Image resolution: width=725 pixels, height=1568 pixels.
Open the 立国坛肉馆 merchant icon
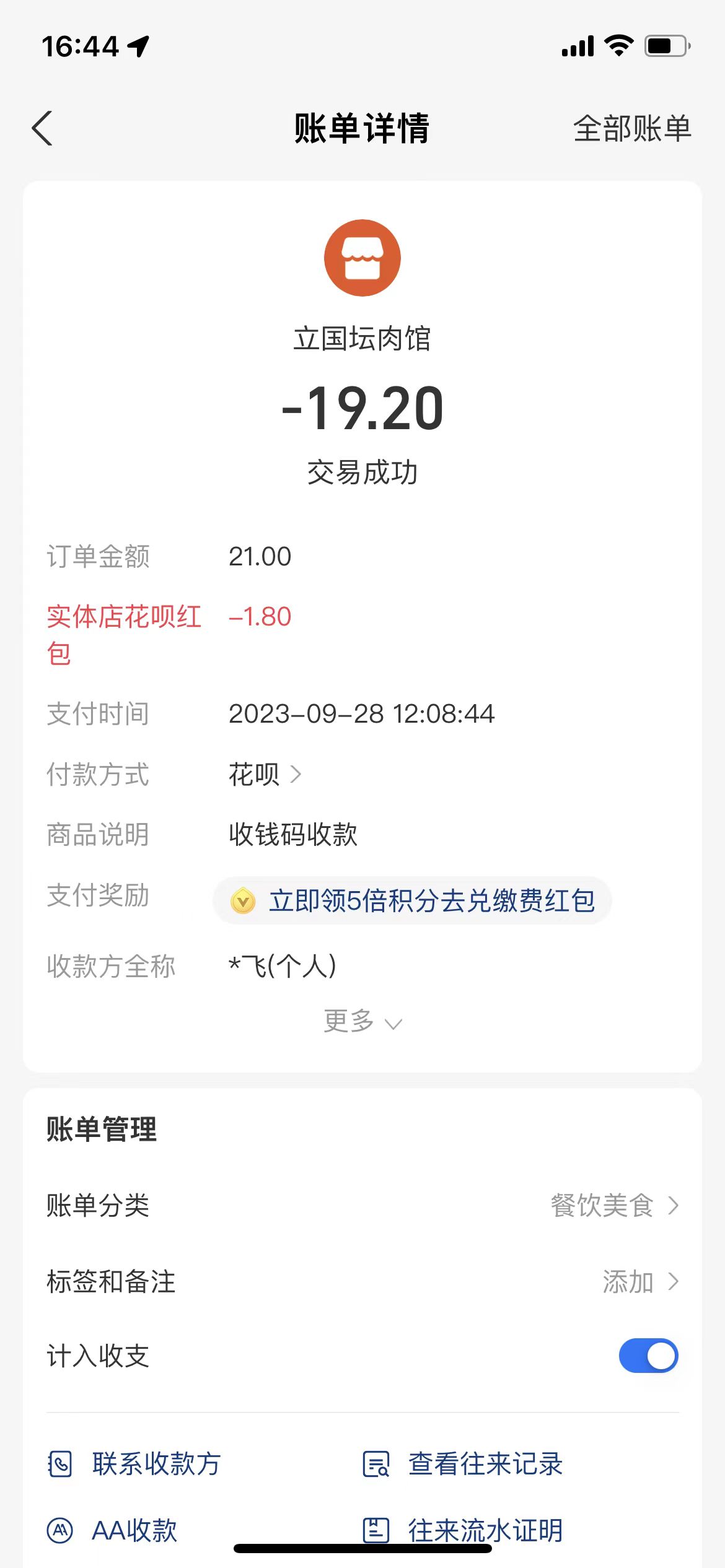point(362,258)
